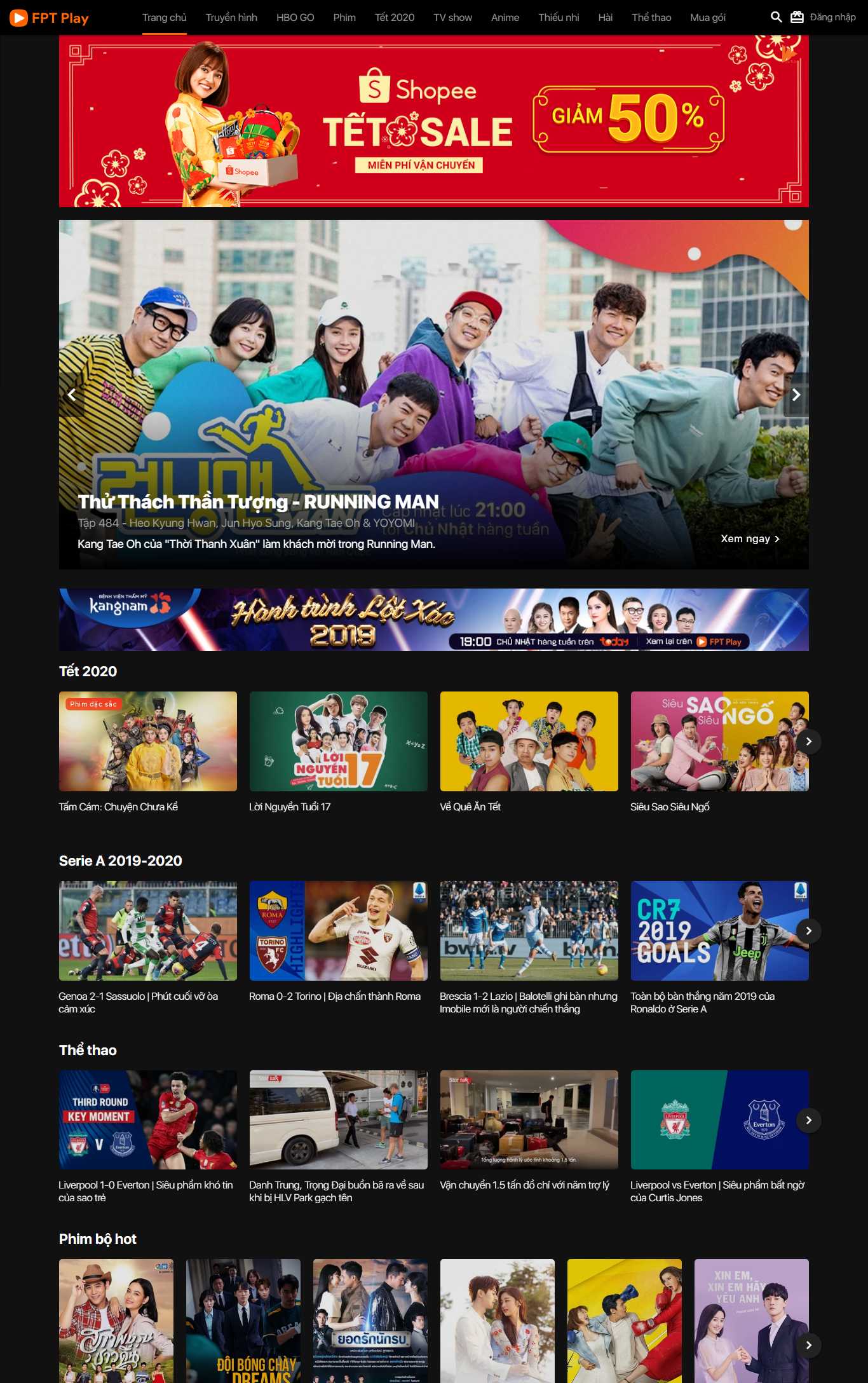
Task: Go to the Phim tab
Action: (344, 18)
